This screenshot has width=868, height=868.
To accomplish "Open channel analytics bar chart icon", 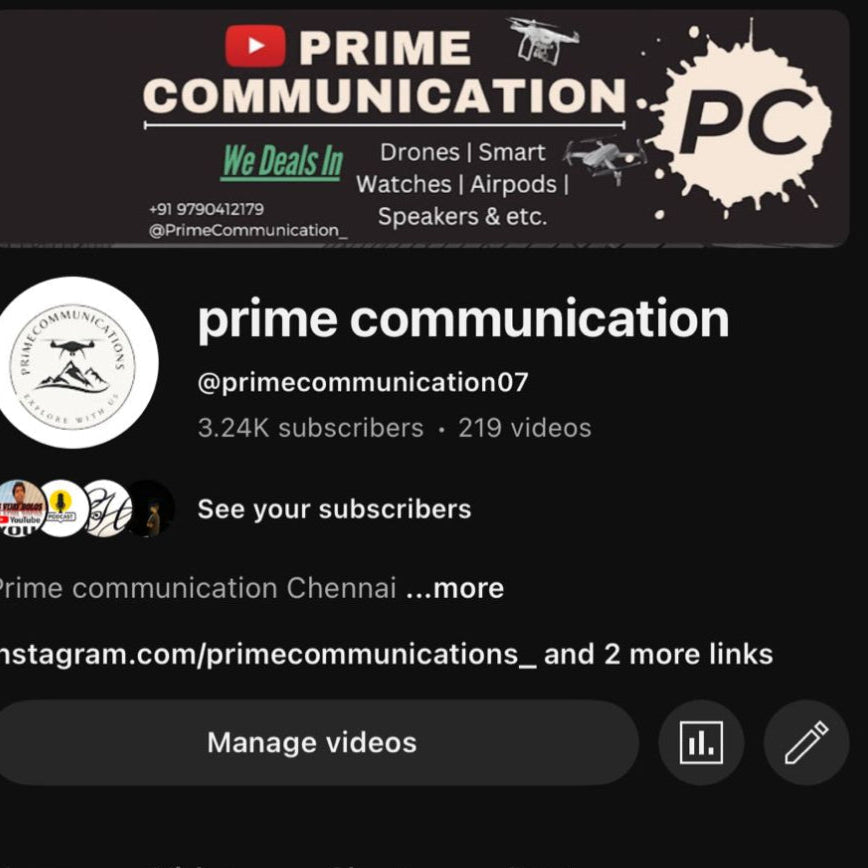I will pyautogui.click(x=701, y=743).
